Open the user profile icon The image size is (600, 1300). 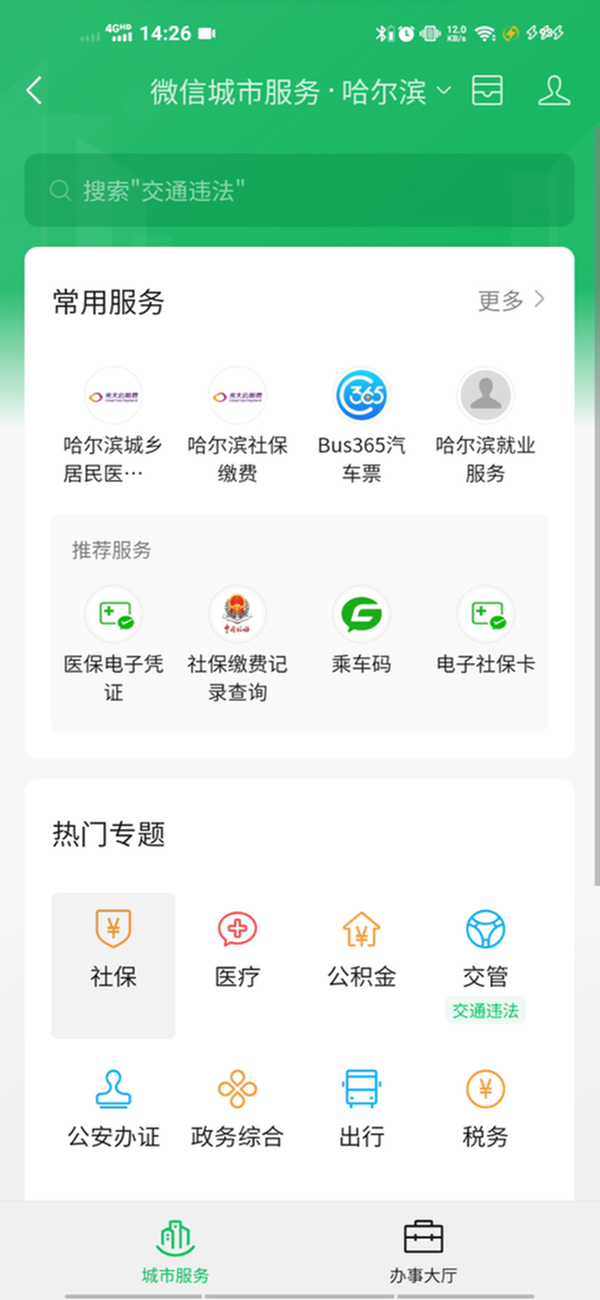pos(553,91)
